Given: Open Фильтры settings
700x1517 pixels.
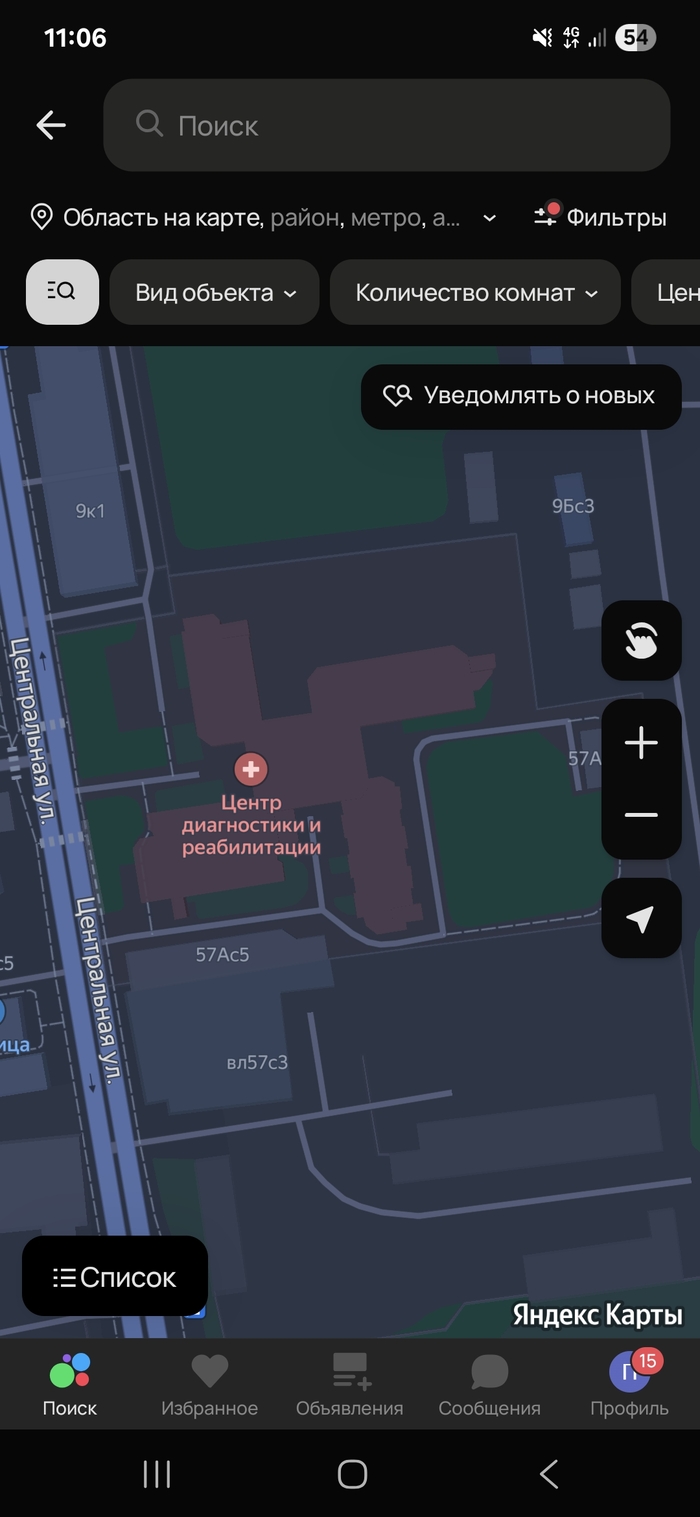Looking at the screenshot, I should tap(600, 217).
